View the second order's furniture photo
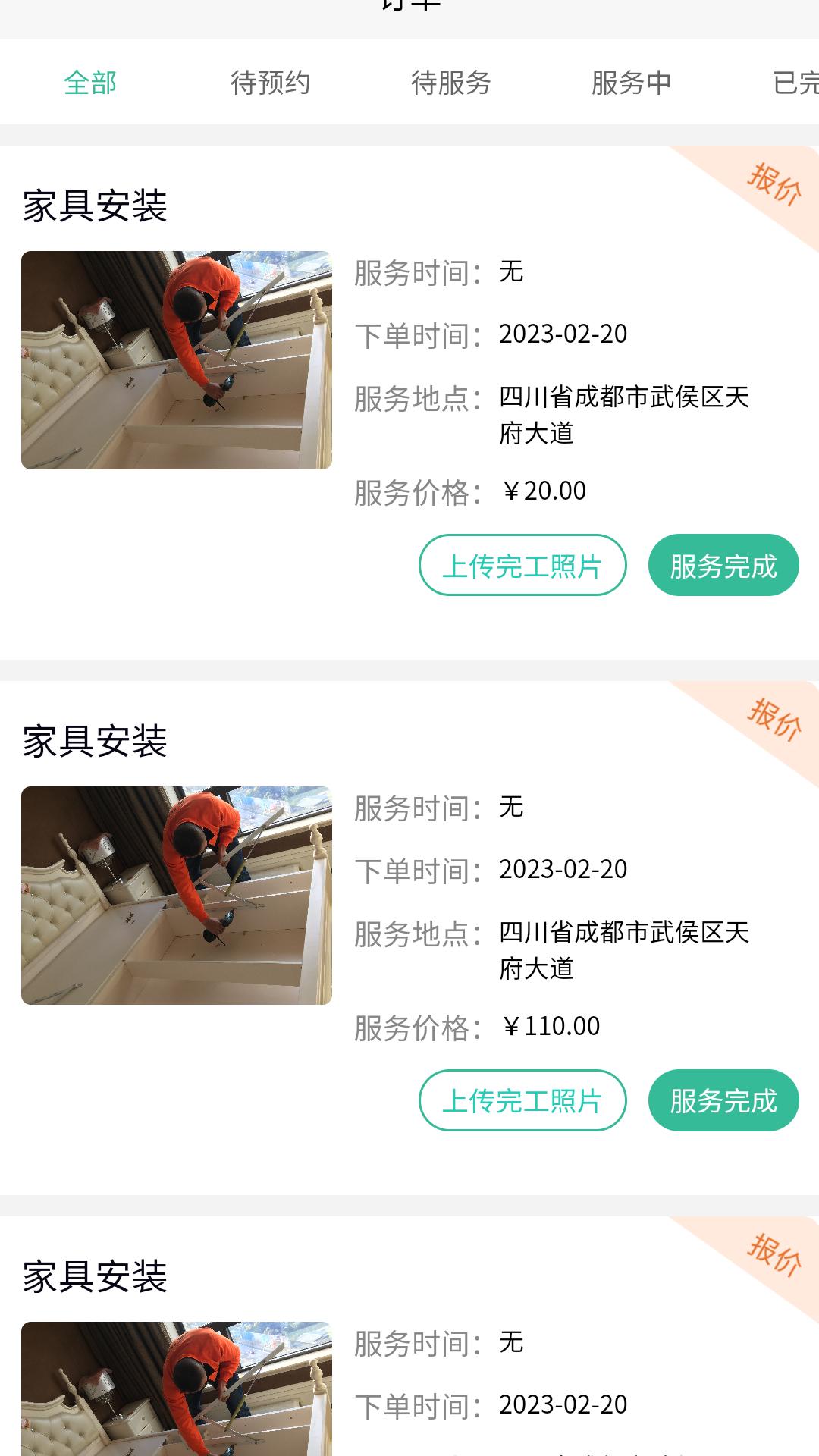The width and height of the screenshot is (819, 1456). click(177, 896)
